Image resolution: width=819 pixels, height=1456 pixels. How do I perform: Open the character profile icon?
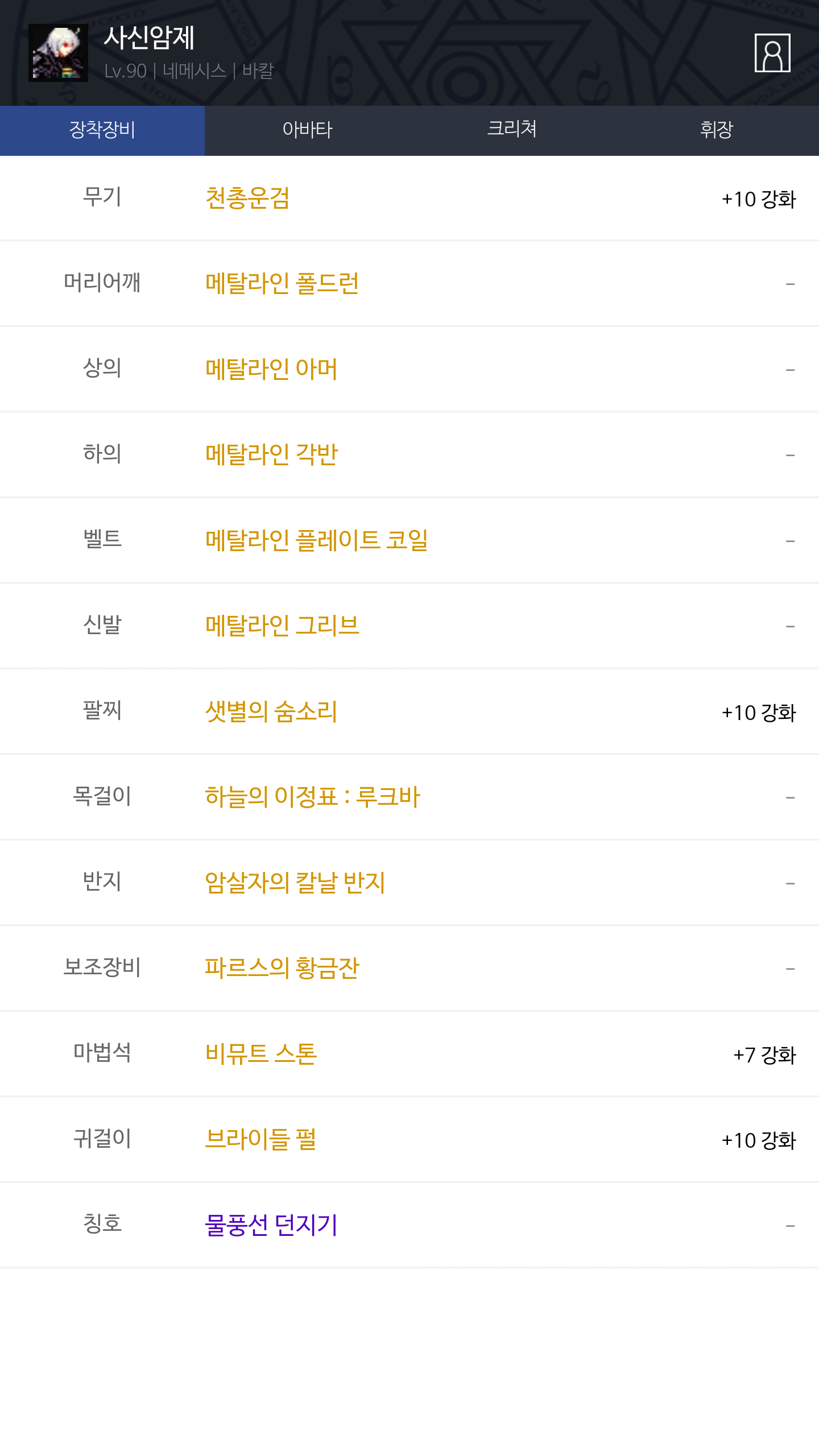(x=772, y=53)
